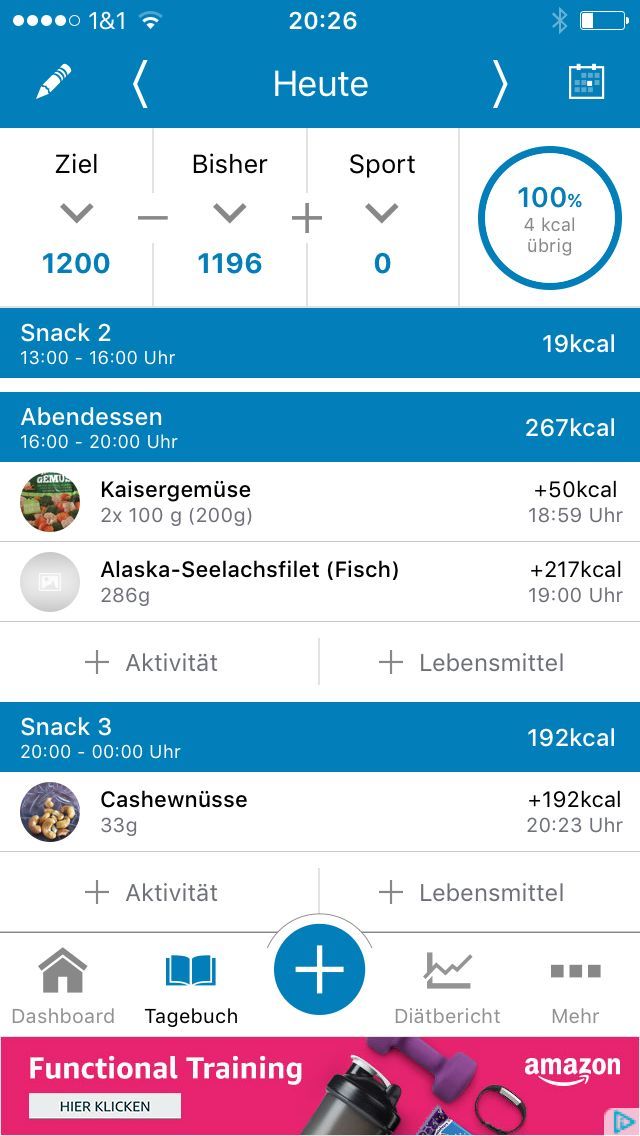
Task: Open the Alaska-Seelachsfilet entry
Action: click(320, 582)
